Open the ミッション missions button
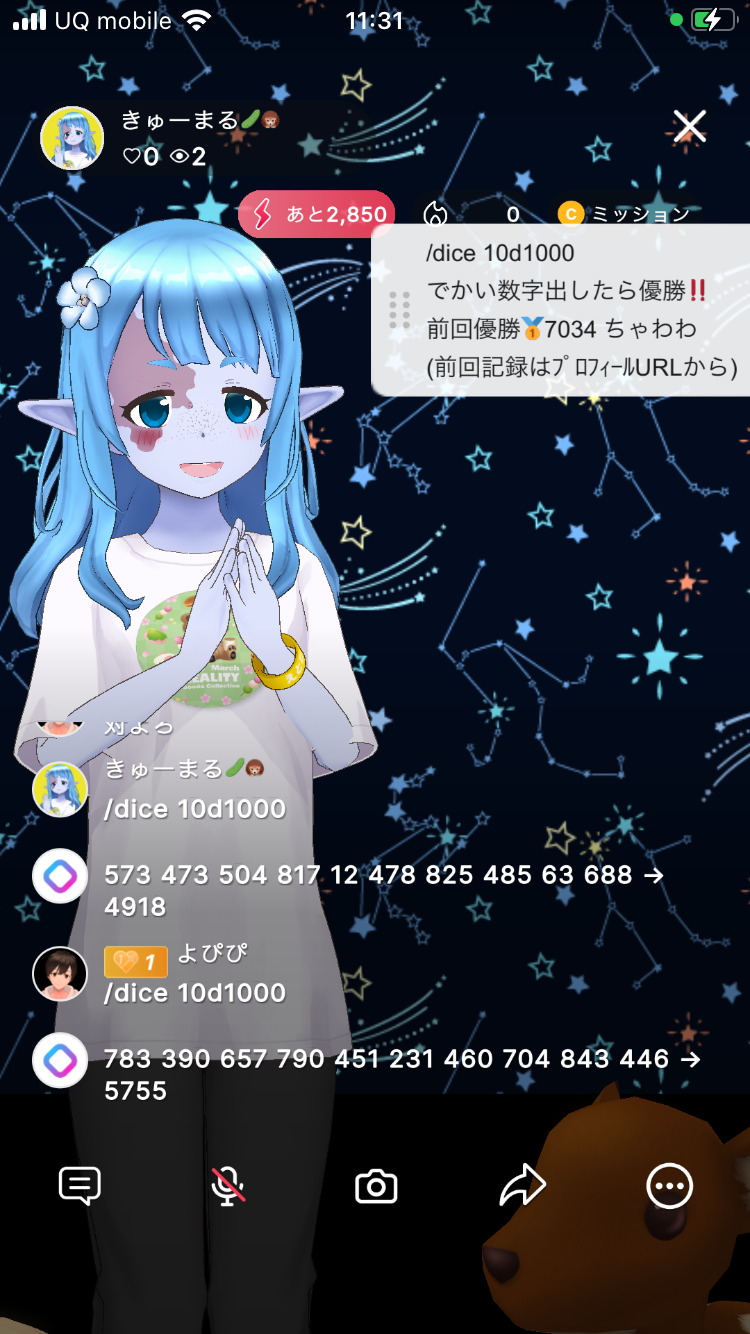Viewport: 750px width, 1334px height. pos(624,214)
